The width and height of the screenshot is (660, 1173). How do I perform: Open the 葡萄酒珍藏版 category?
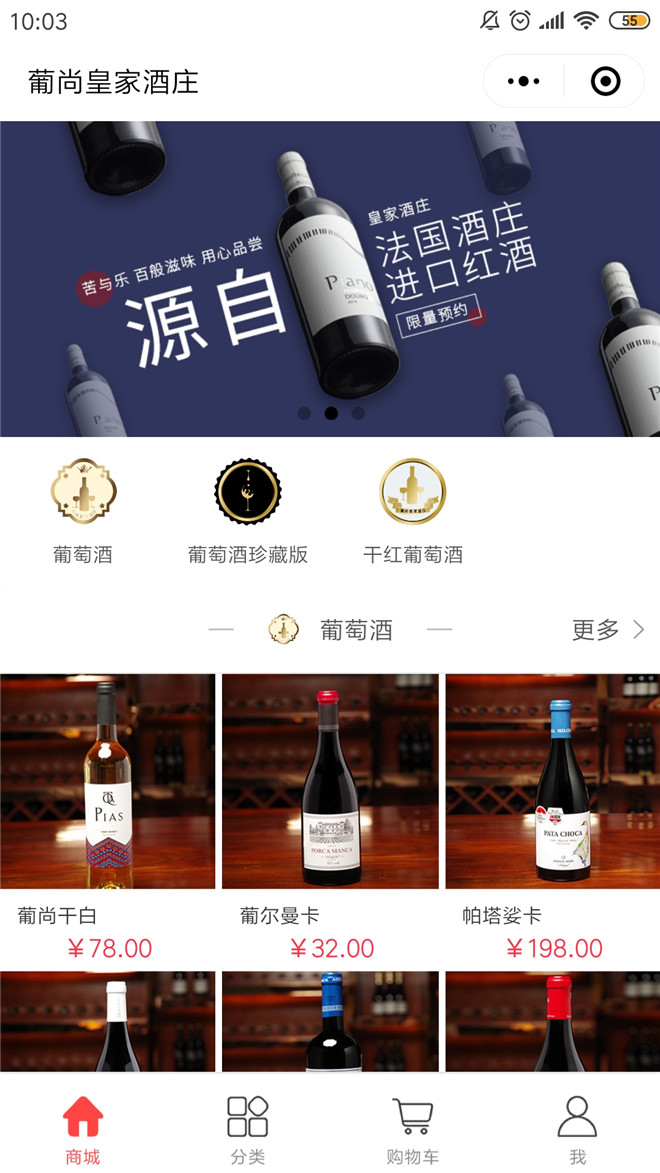(x=248, y=492)
